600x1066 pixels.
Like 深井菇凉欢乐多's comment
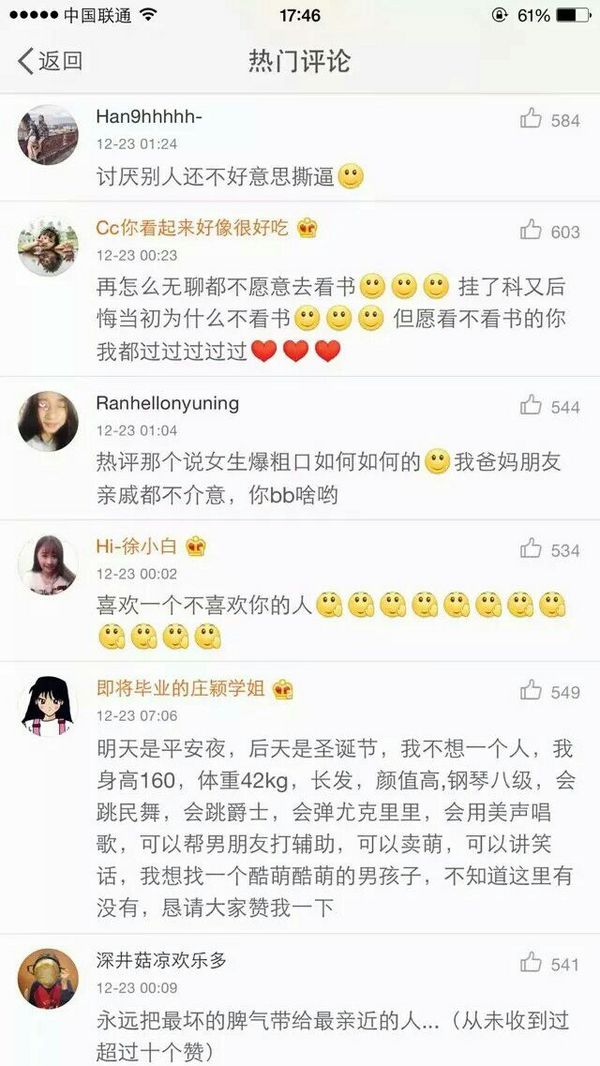click(531, 964)
